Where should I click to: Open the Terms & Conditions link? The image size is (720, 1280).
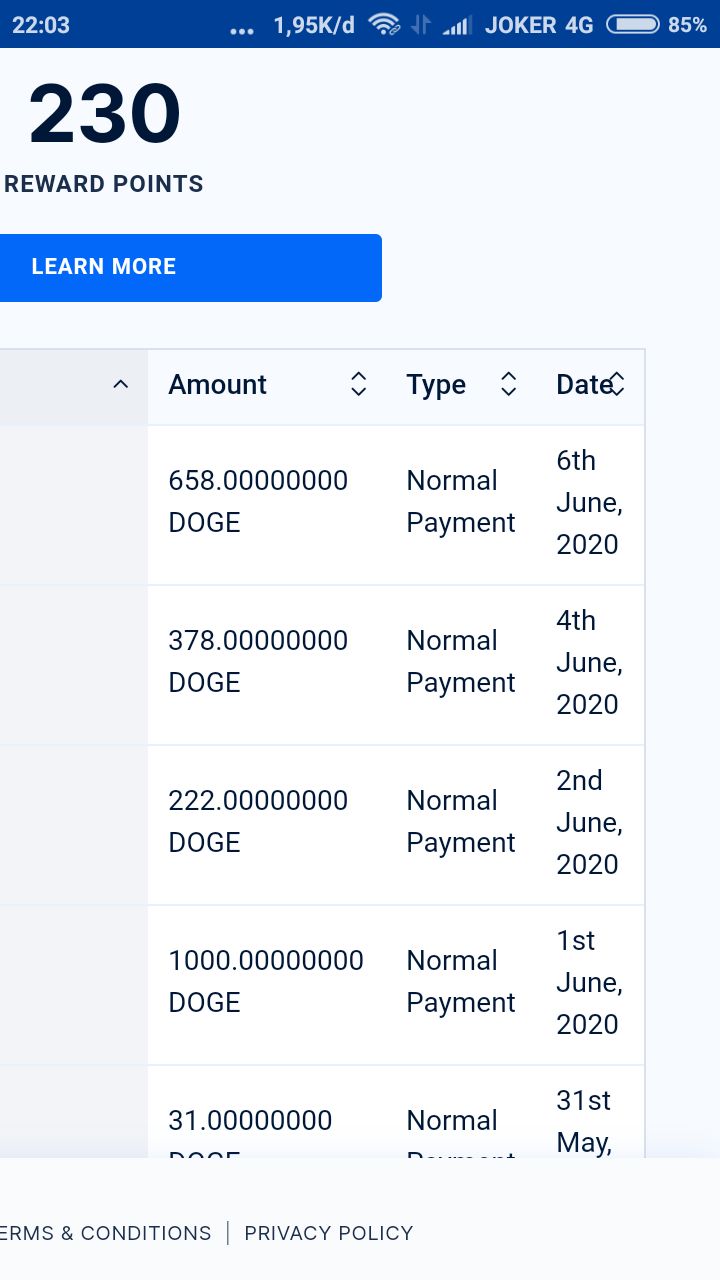pos(105,1233)
